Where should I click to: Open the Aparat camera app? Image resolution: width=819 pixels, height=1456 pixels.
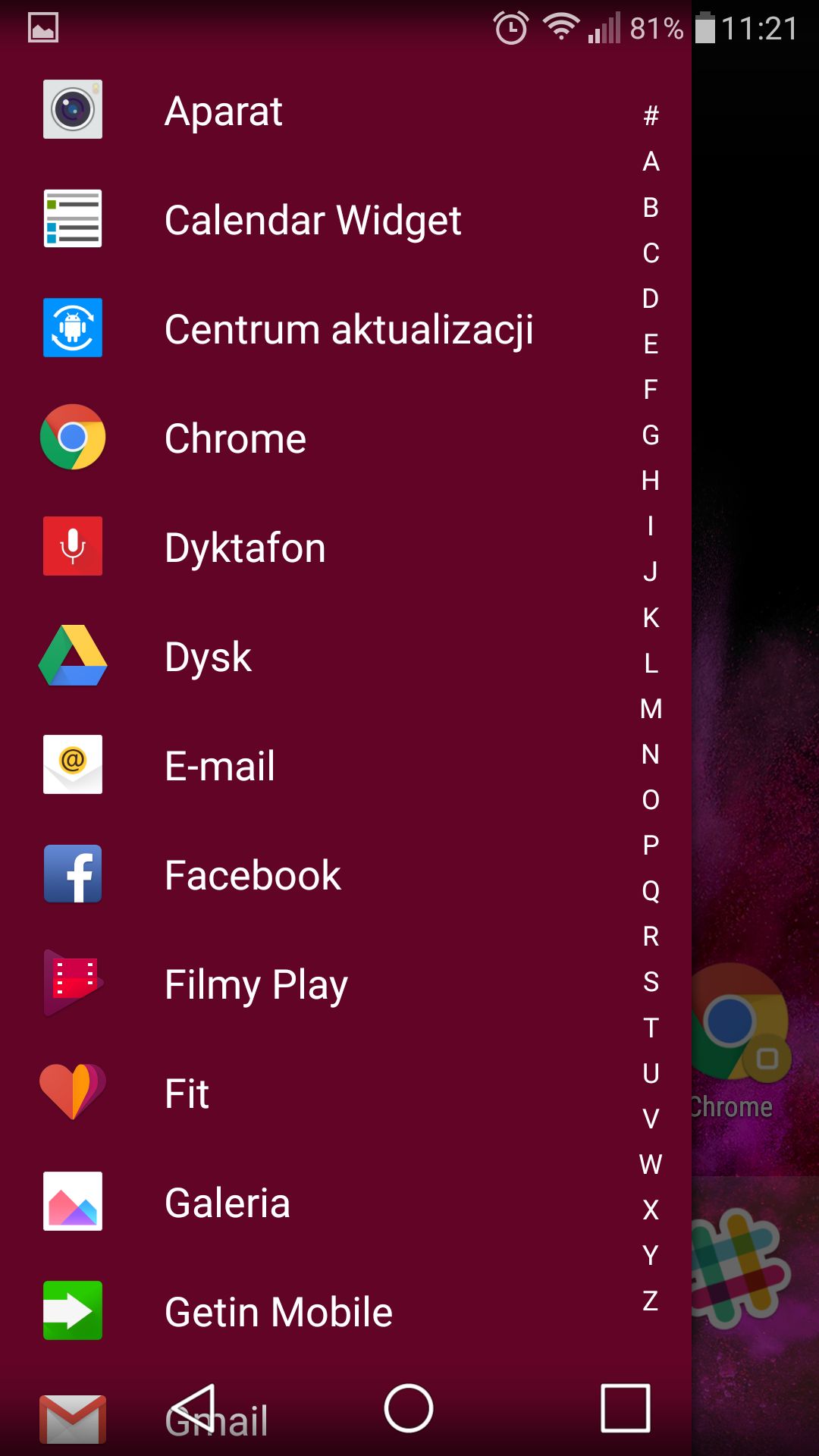coord(303,111)
